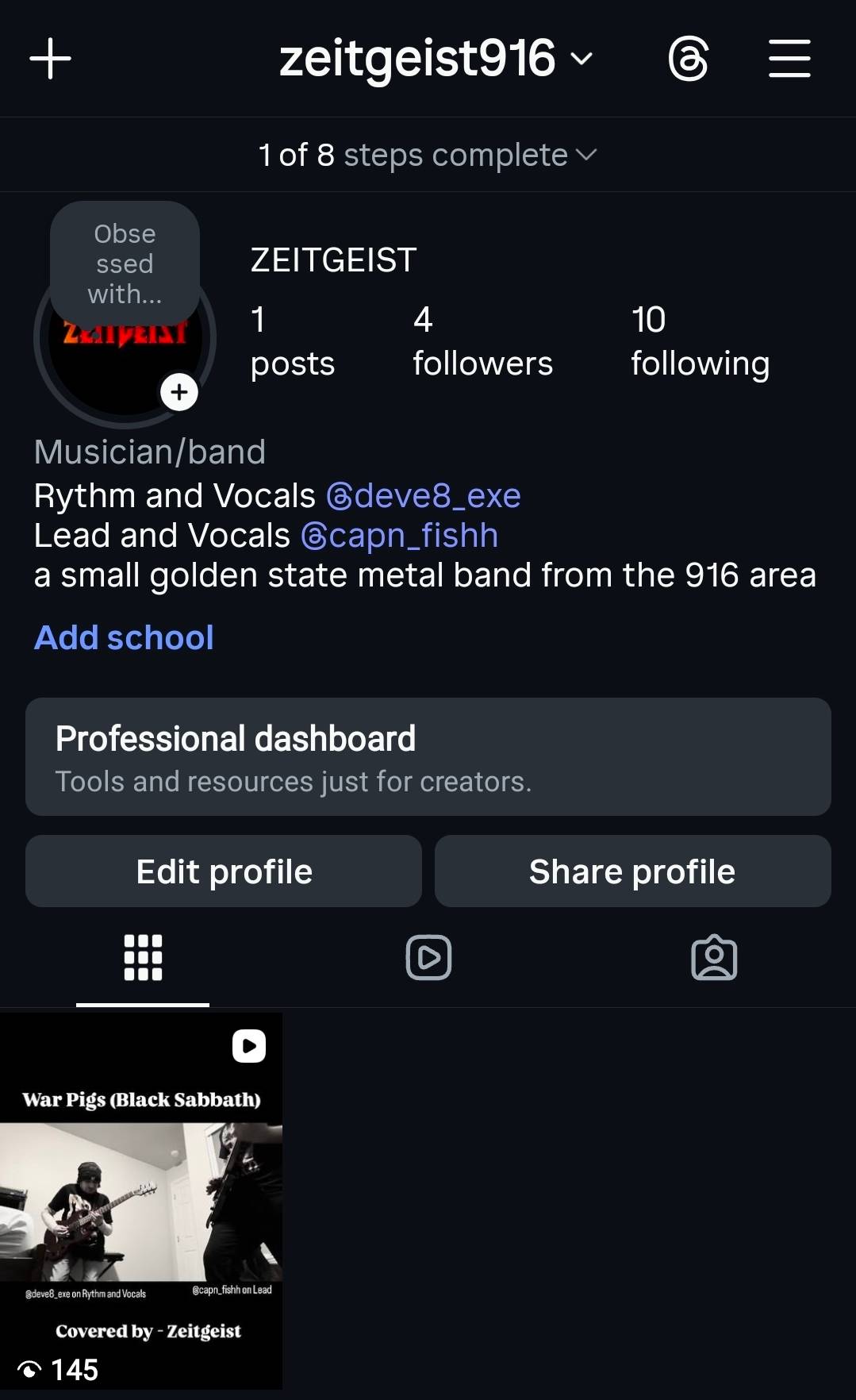The height and width of the screenshot is (1400, 856).
Task: Tap the plus icon to create new content
Action: (x=50, y=59)
